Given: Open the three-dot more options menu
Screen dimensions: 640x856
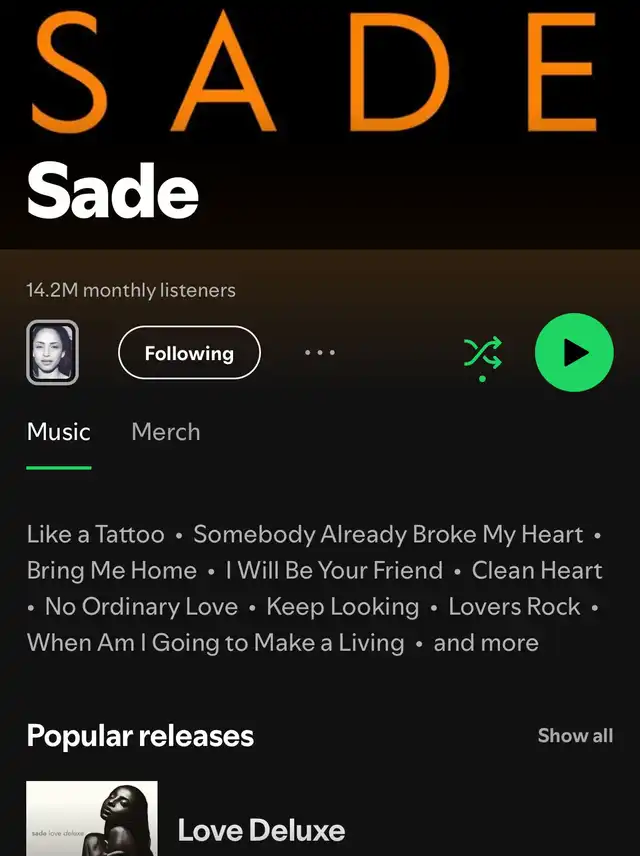Looking at the screenshot, I should [x=320, y=353].
